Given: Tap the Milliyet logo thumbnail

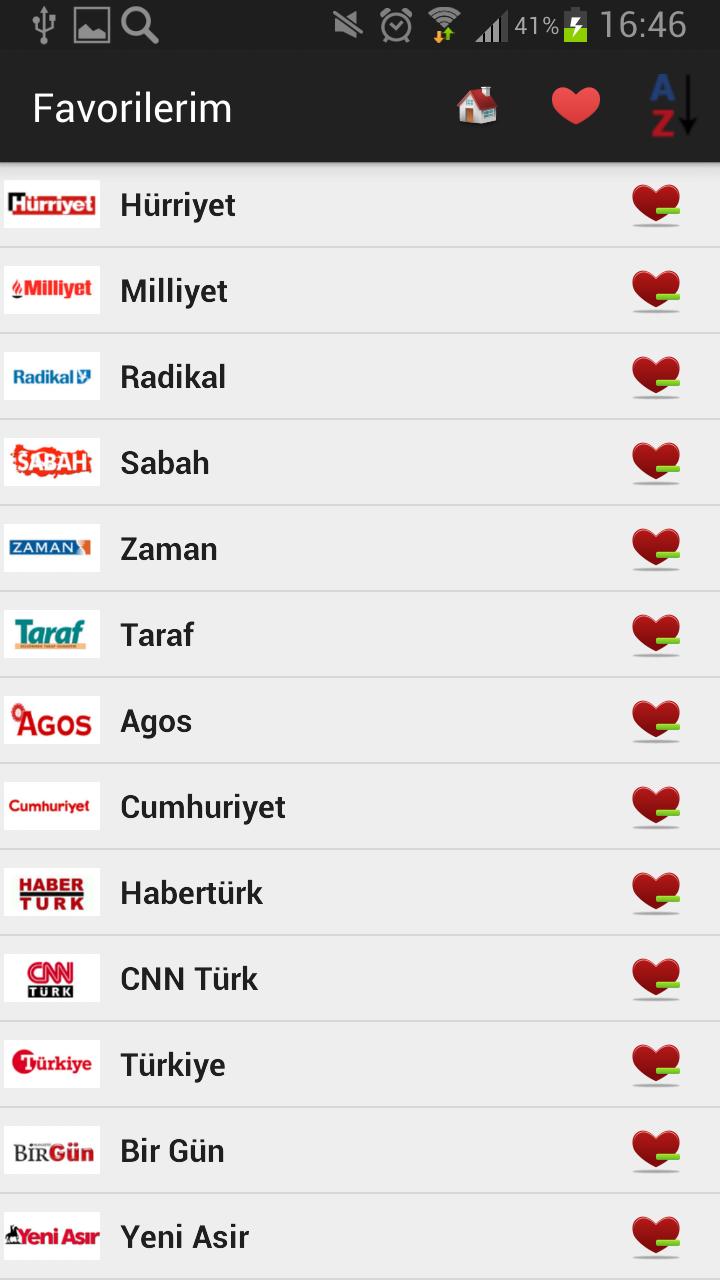Looking at the screenshot, I should (x=52, y=290).
